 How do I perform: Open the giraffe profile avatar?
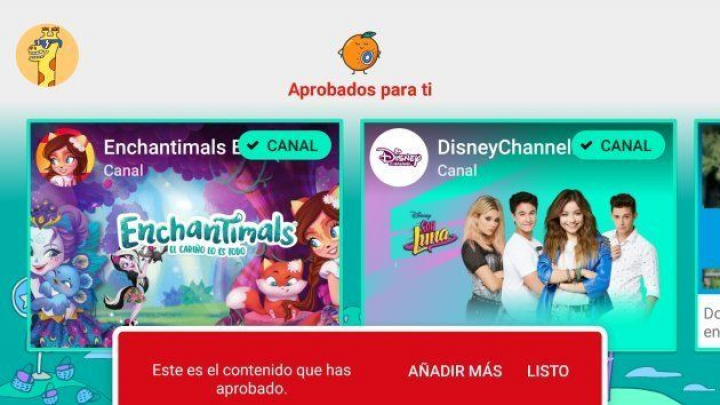point(47,55)
